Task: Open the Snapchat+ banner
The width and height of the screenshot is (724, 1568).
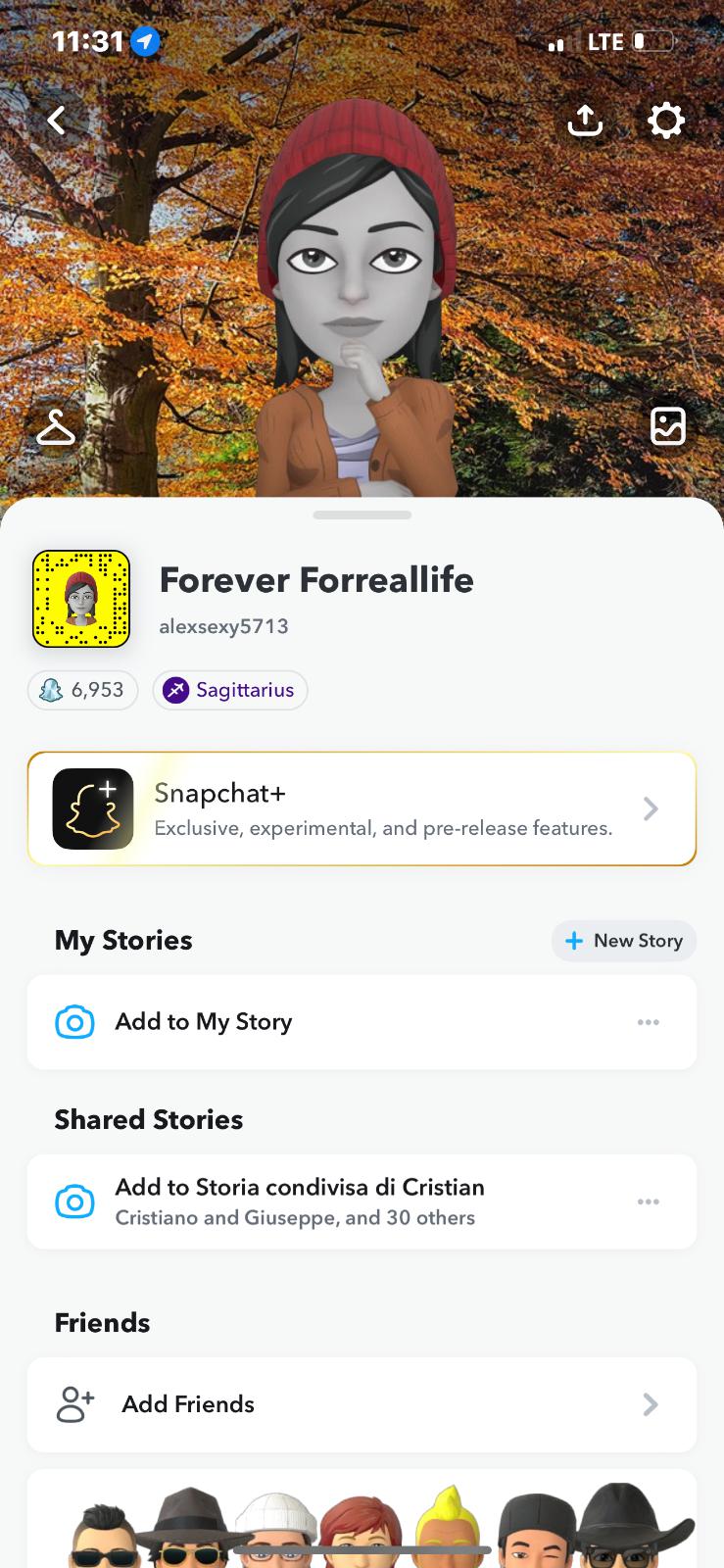Action: 362,808
